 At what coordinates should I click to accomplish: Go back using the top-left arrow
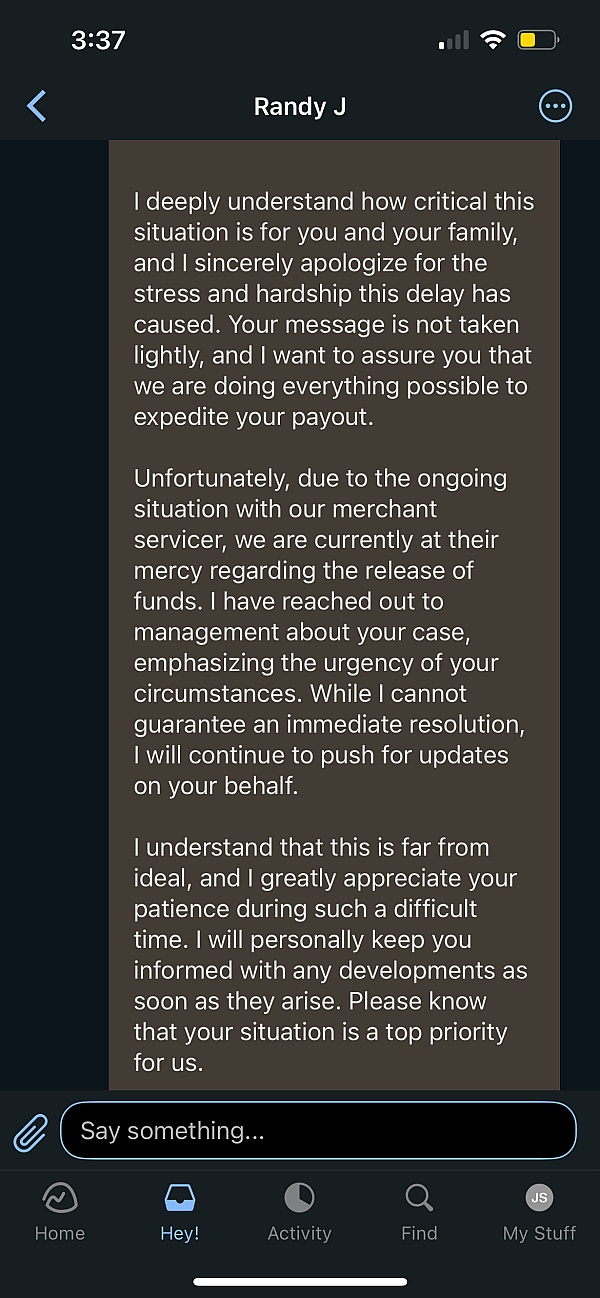pyautogui.click(x=36, y=106)
